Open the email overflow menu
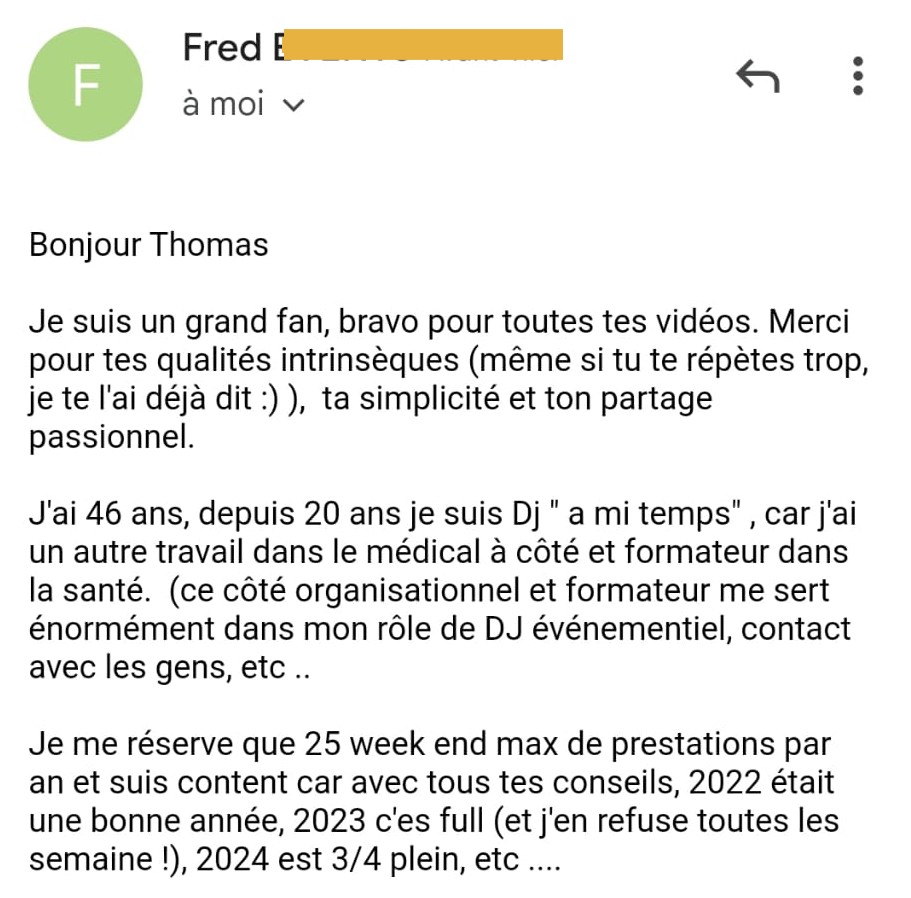This screenshot has height=898, width=911. click(x=857, y=76)
